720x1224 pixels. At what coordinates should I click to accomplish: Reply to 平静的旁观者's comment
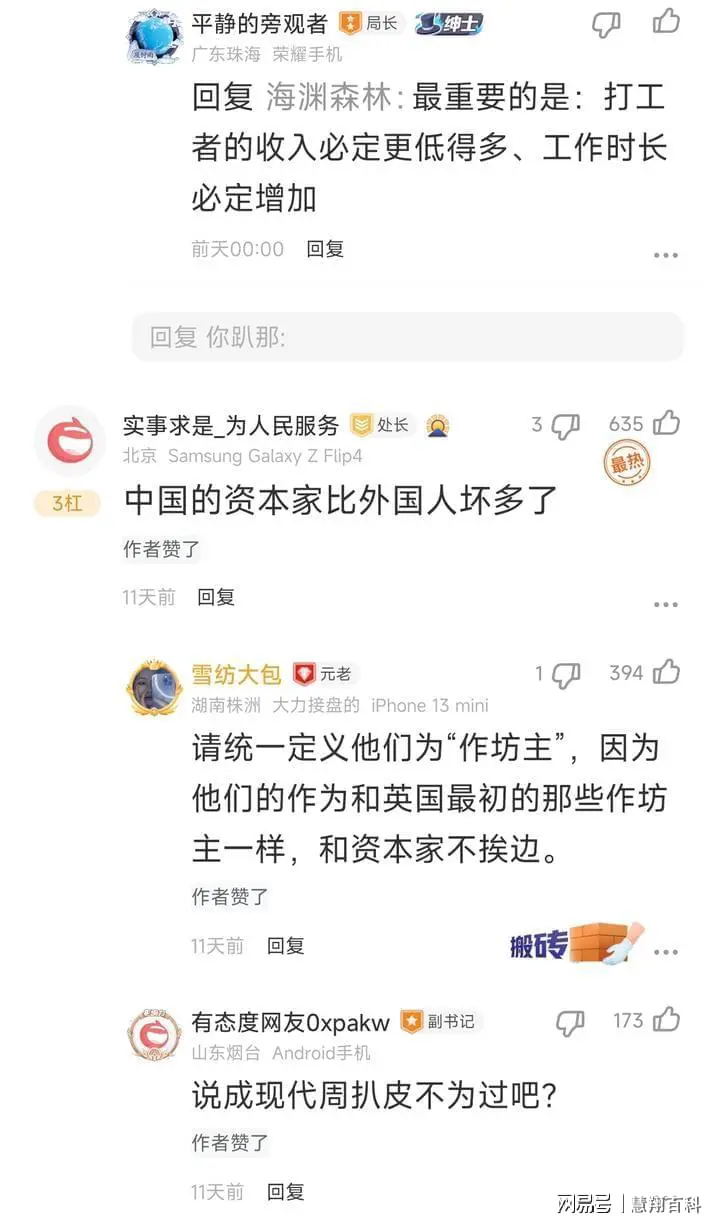coord(325,249)
